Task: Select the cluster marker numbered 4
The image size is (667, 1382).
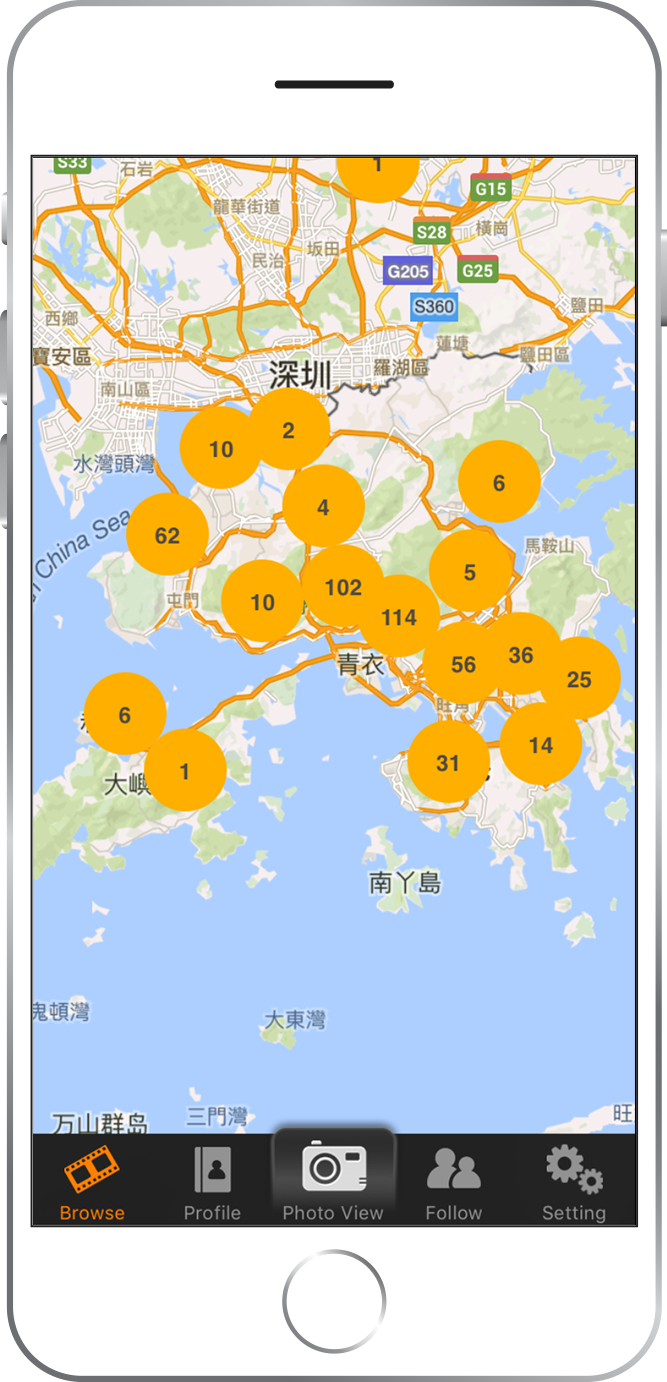Action: 322,505
